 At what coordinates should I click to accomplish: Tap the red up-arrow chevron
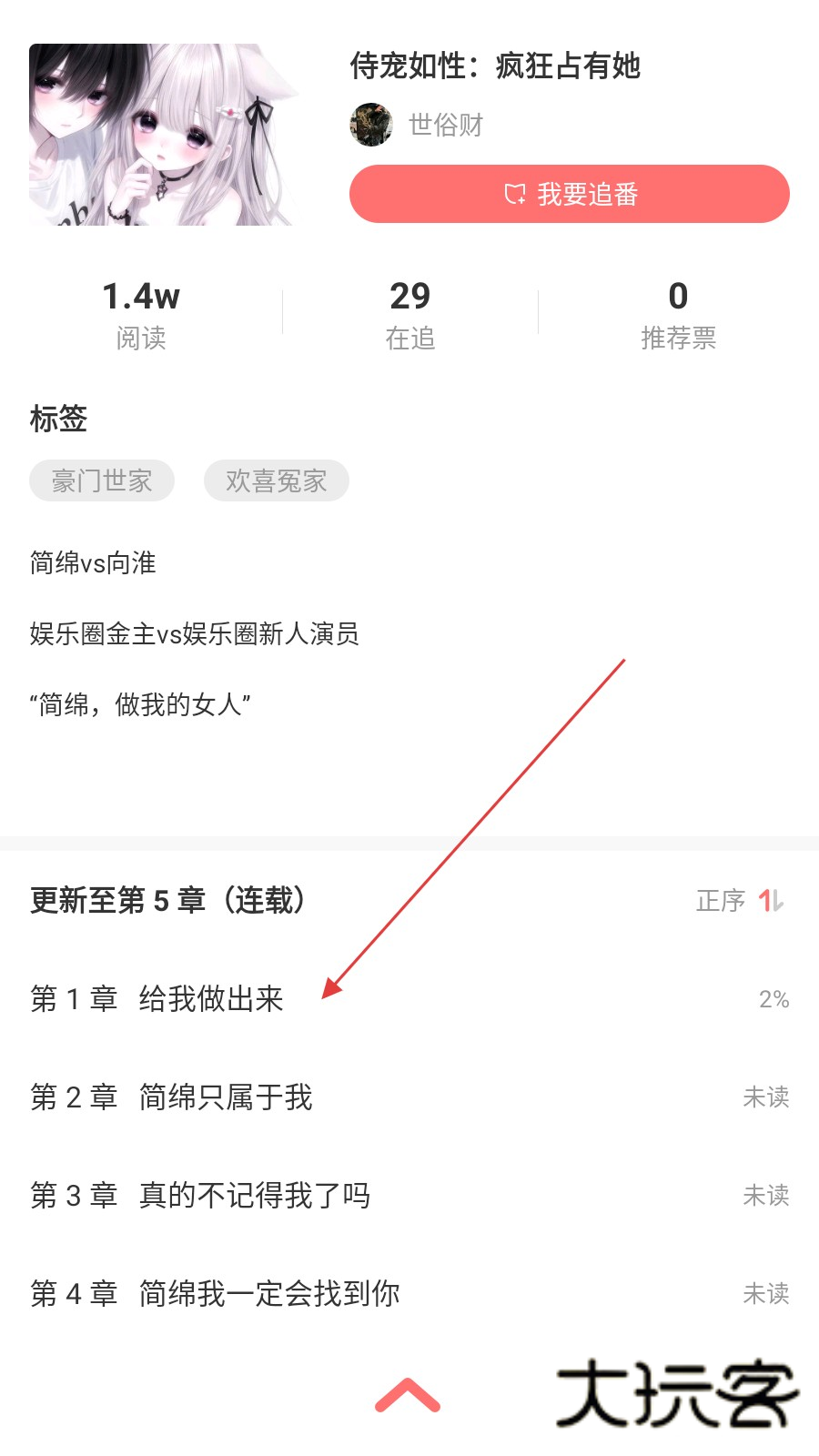click(408, 1396)
